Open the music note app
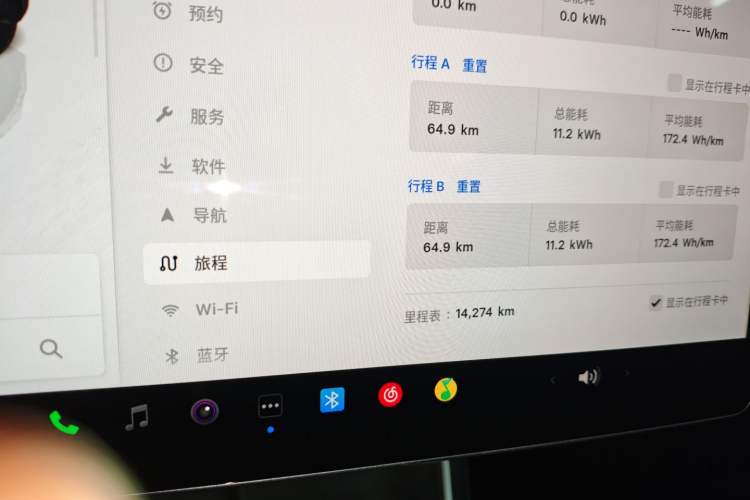The height and width of the screenshot is (500, 750). click(137, 416)
